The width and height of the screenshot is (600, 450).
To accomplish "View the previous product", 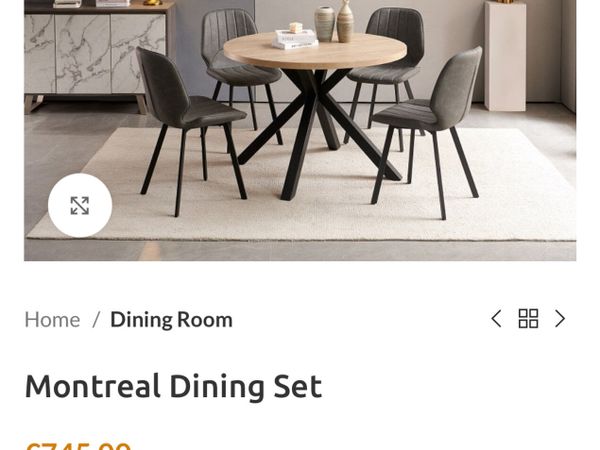I will pos(496,319).
